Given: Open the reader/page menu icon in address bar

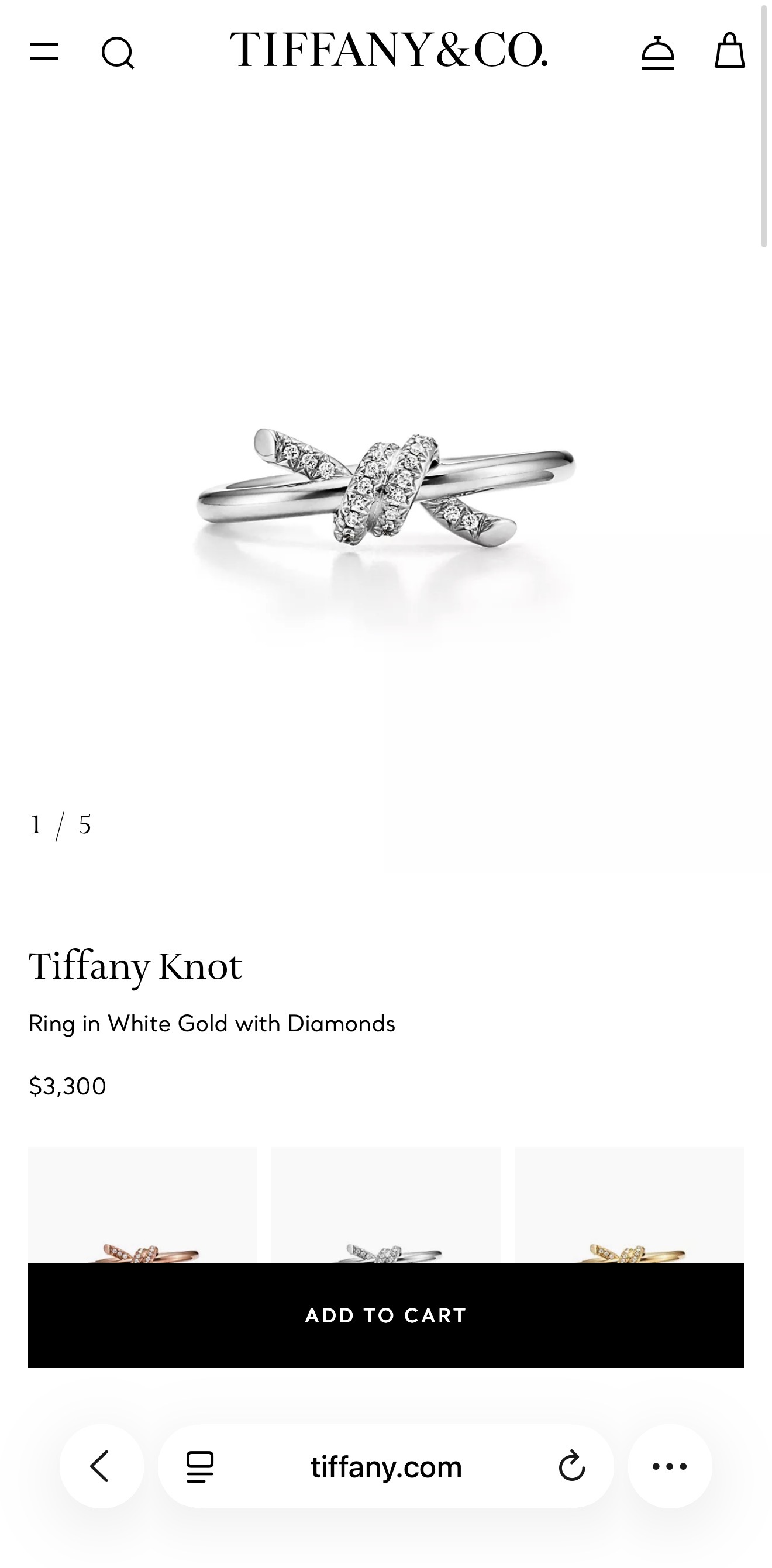Looking at the screenshot, I should 199,1467.
